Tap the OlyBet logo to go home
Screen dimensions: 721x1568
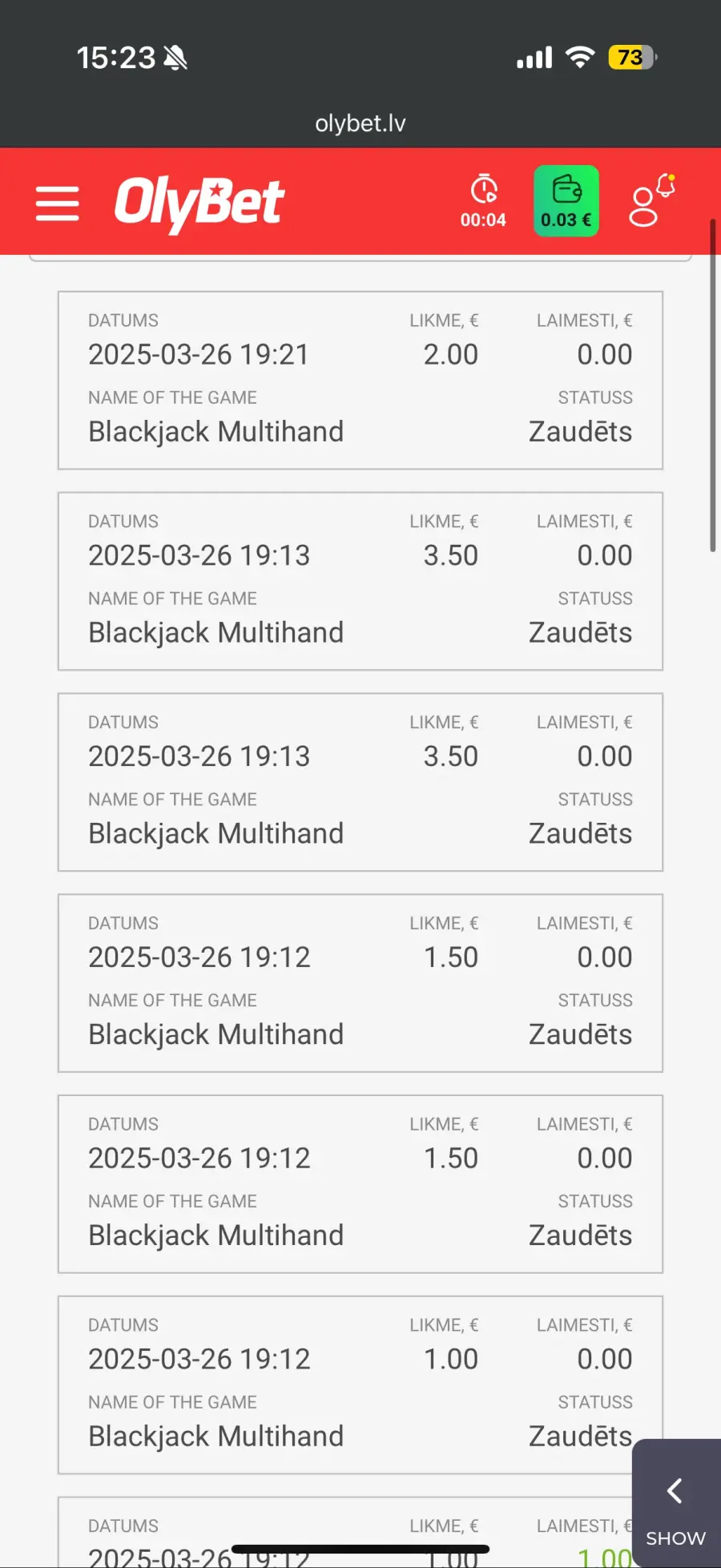(199, 203)
